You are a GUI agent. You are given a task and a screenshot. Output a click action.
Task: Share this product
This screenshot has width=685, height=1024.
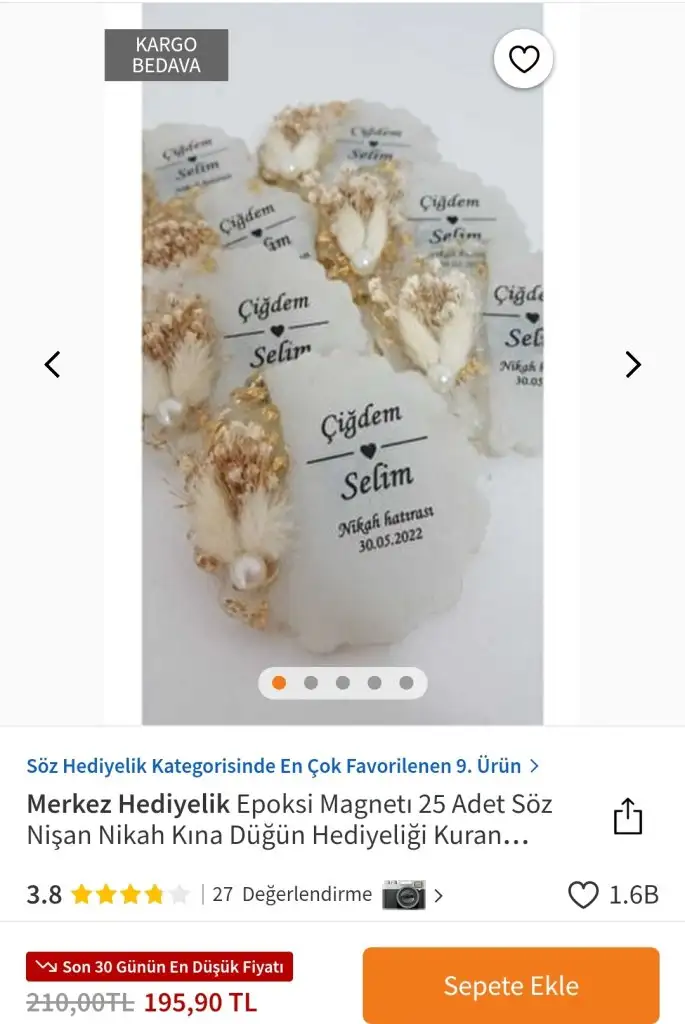pyautogui.click(x=627, y=816)
